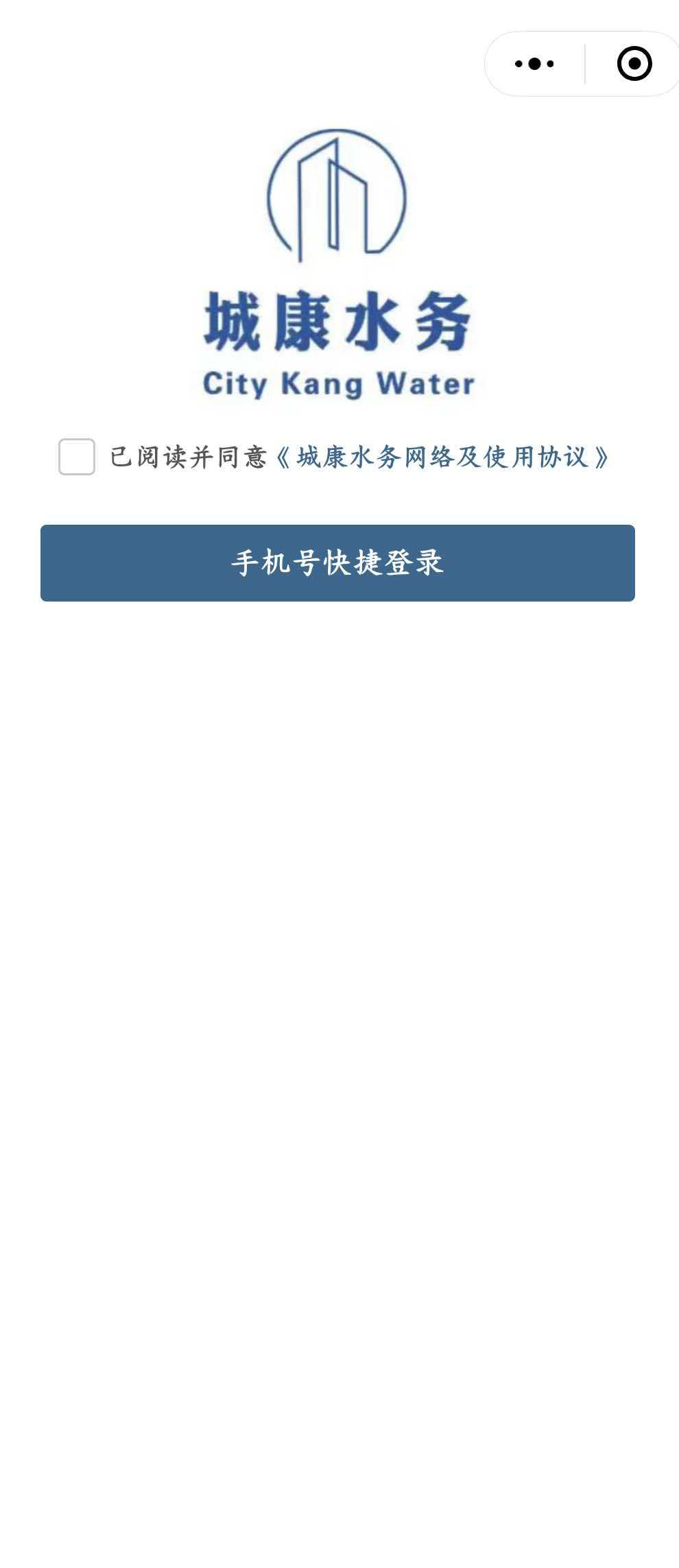
Task: Tap the 手机号快捷登录 button
Action: [337, 563]
